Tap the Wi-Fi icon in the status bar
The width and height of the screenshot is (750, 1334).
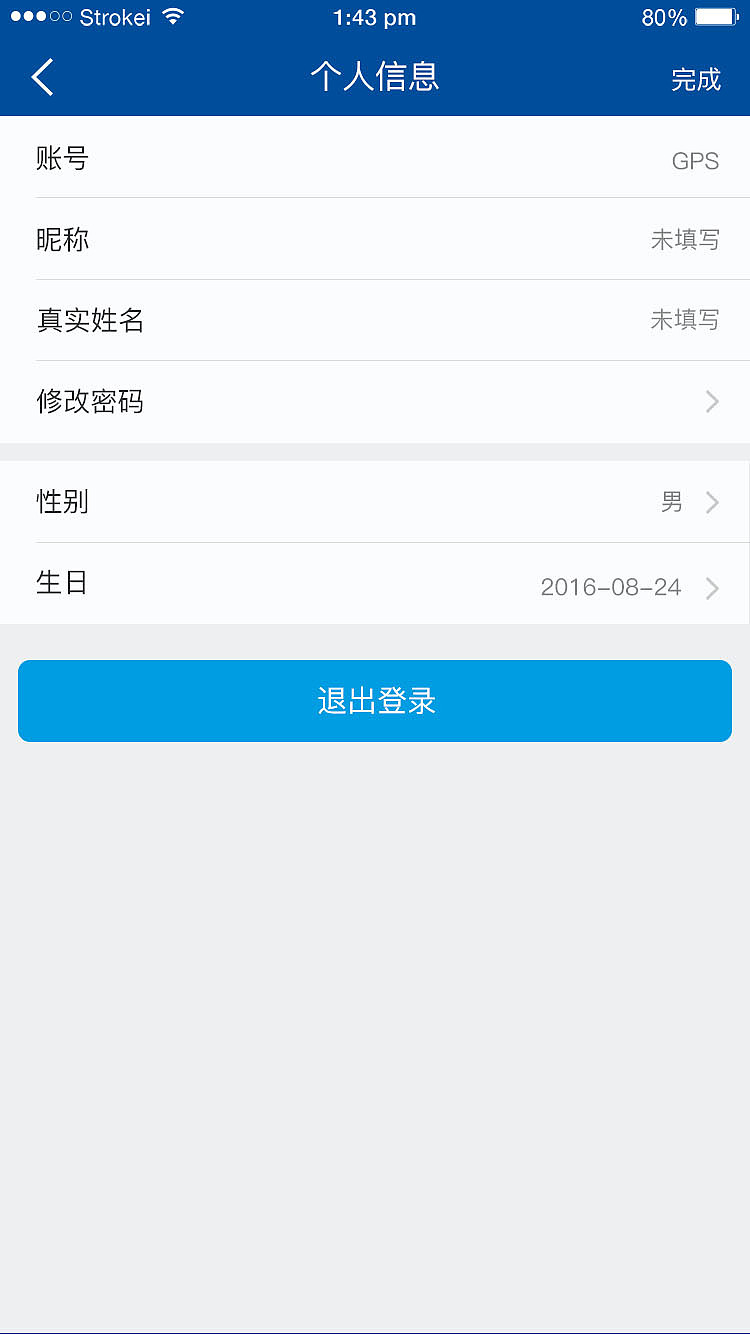tap(172, 16)
